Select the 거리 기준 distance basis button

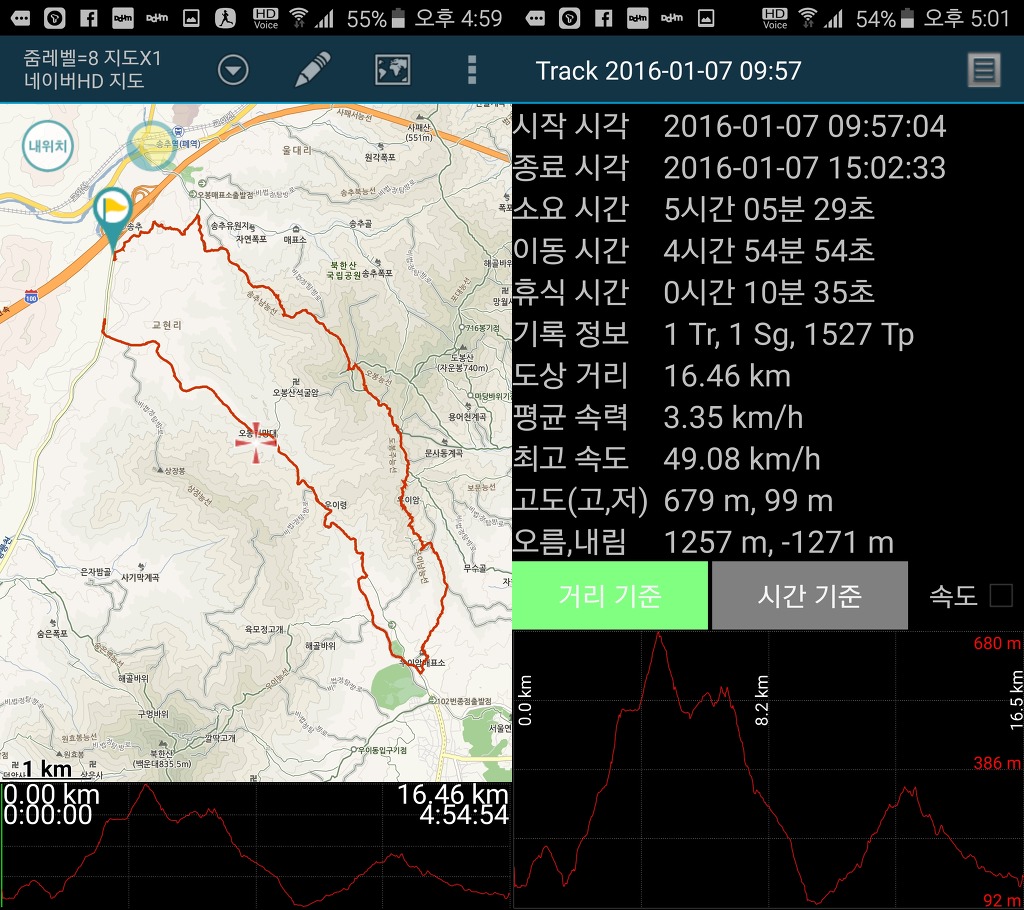click(x=610, y=596)
